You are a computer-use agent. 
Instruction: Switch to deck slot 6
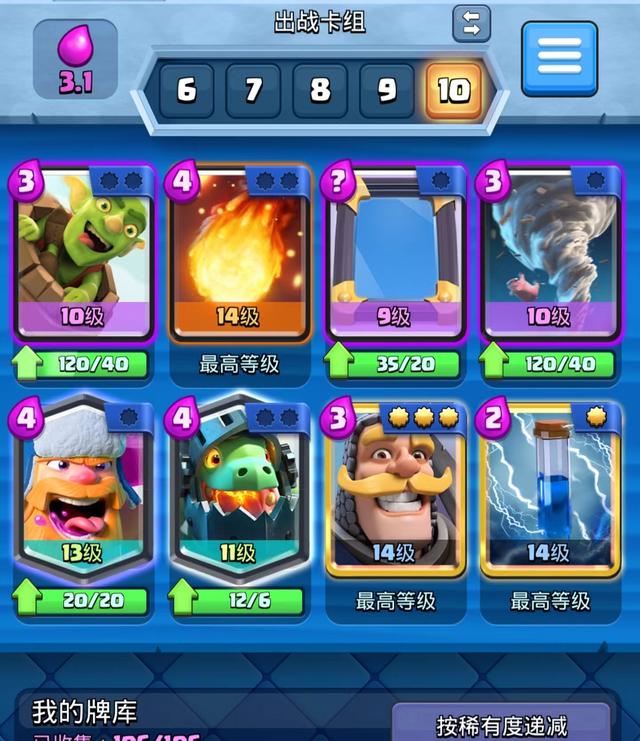(187, 91)
